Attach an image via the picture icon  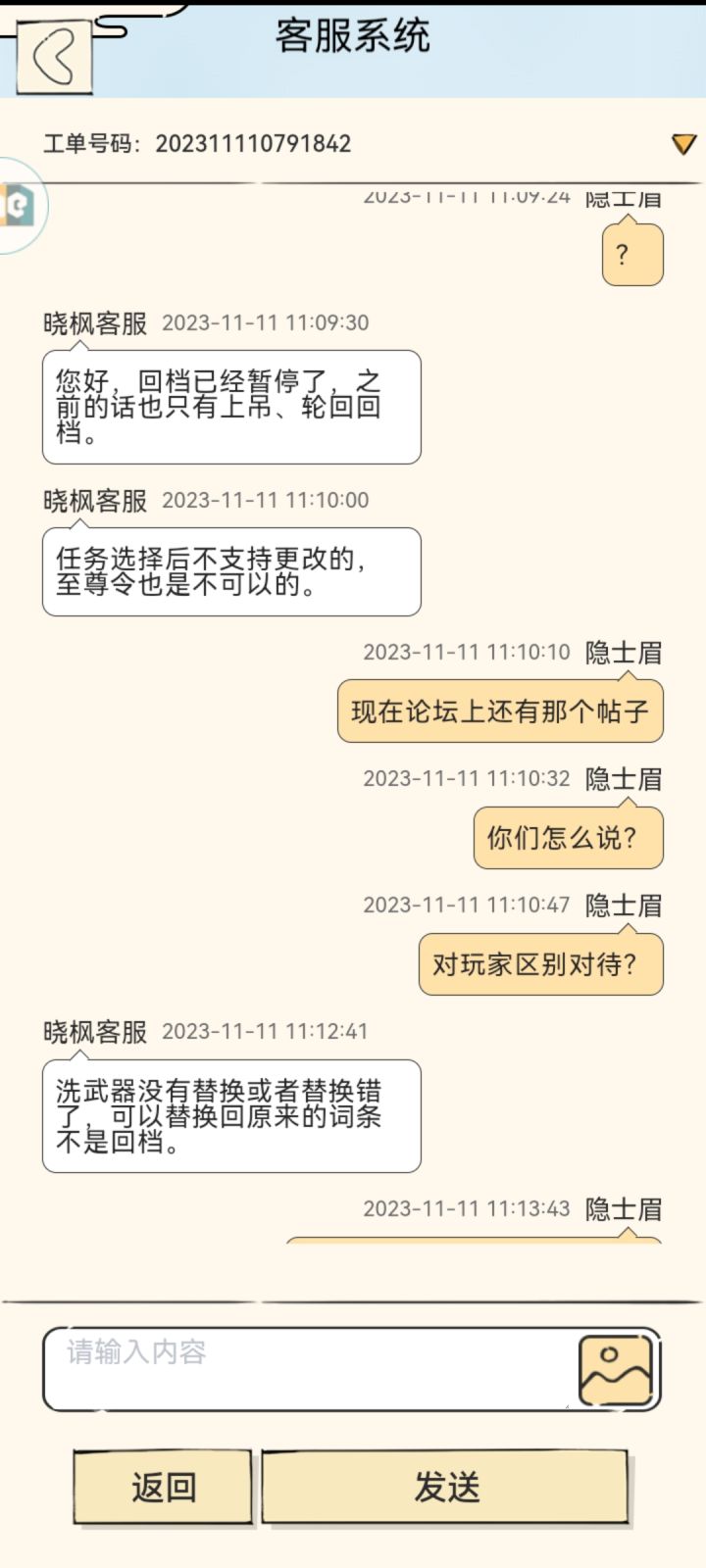click(x=615, y=1370)
